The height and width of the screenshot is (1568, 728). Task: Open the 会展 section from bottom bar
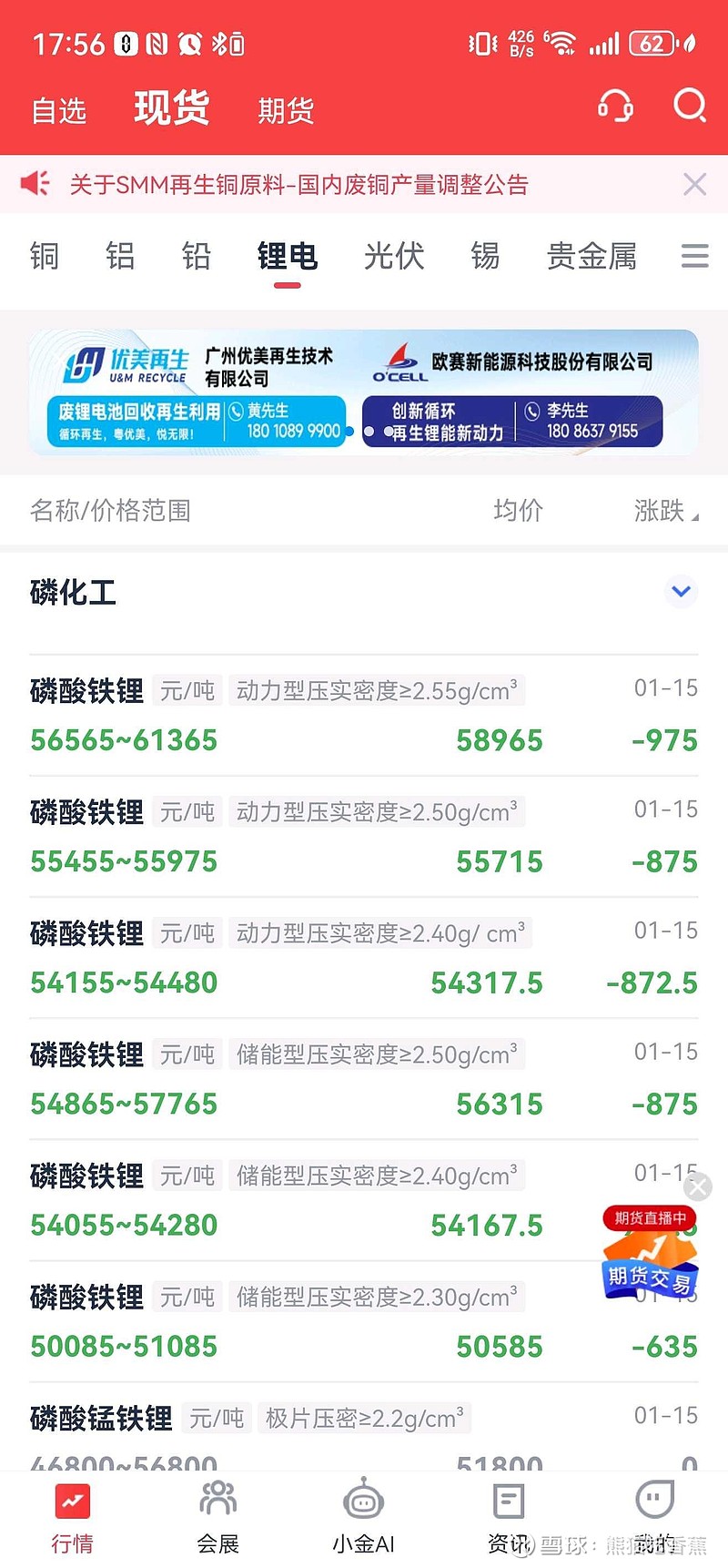[218, 1498]
